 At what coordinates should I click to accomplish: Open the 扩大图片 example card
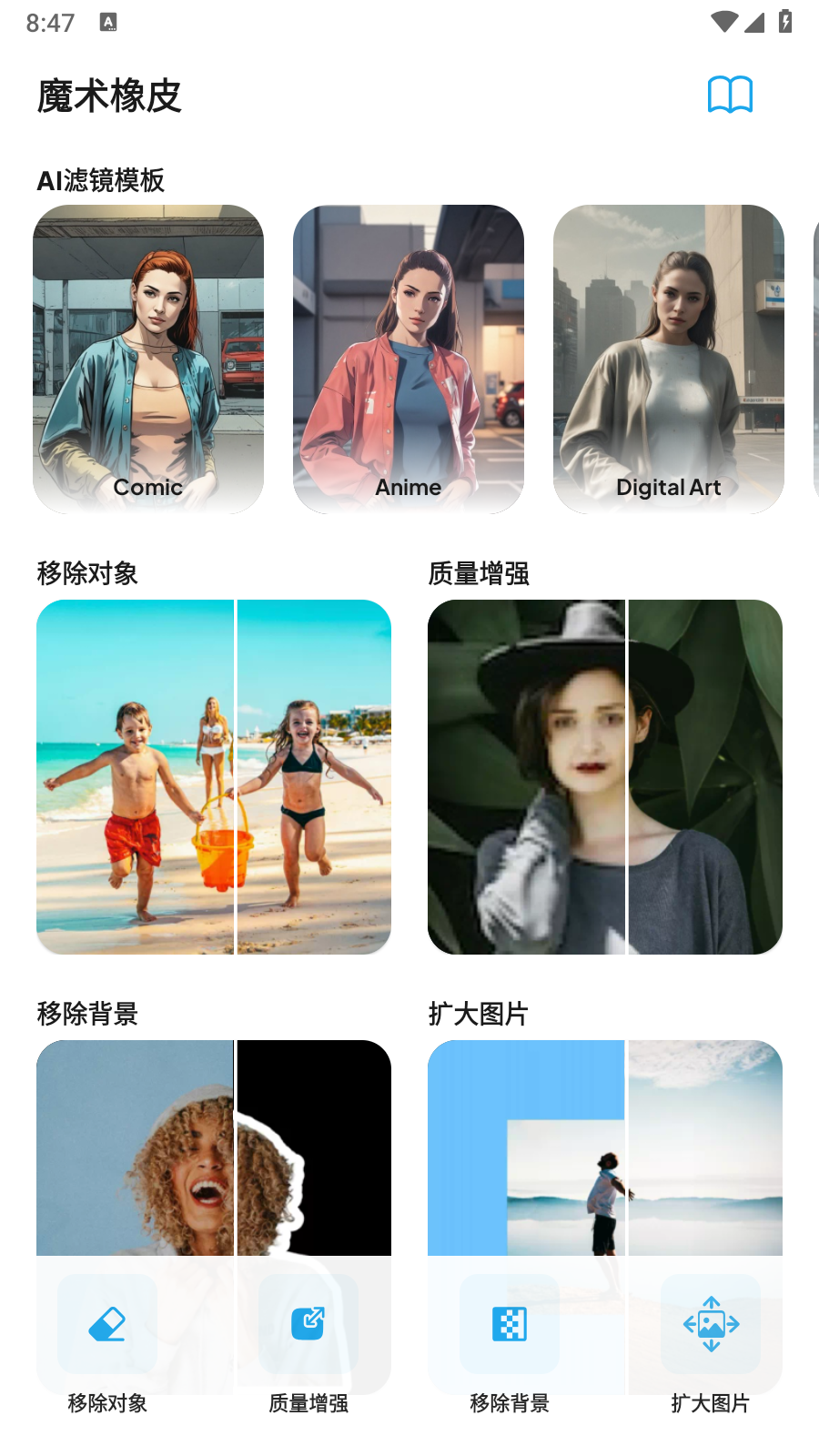605,1148
